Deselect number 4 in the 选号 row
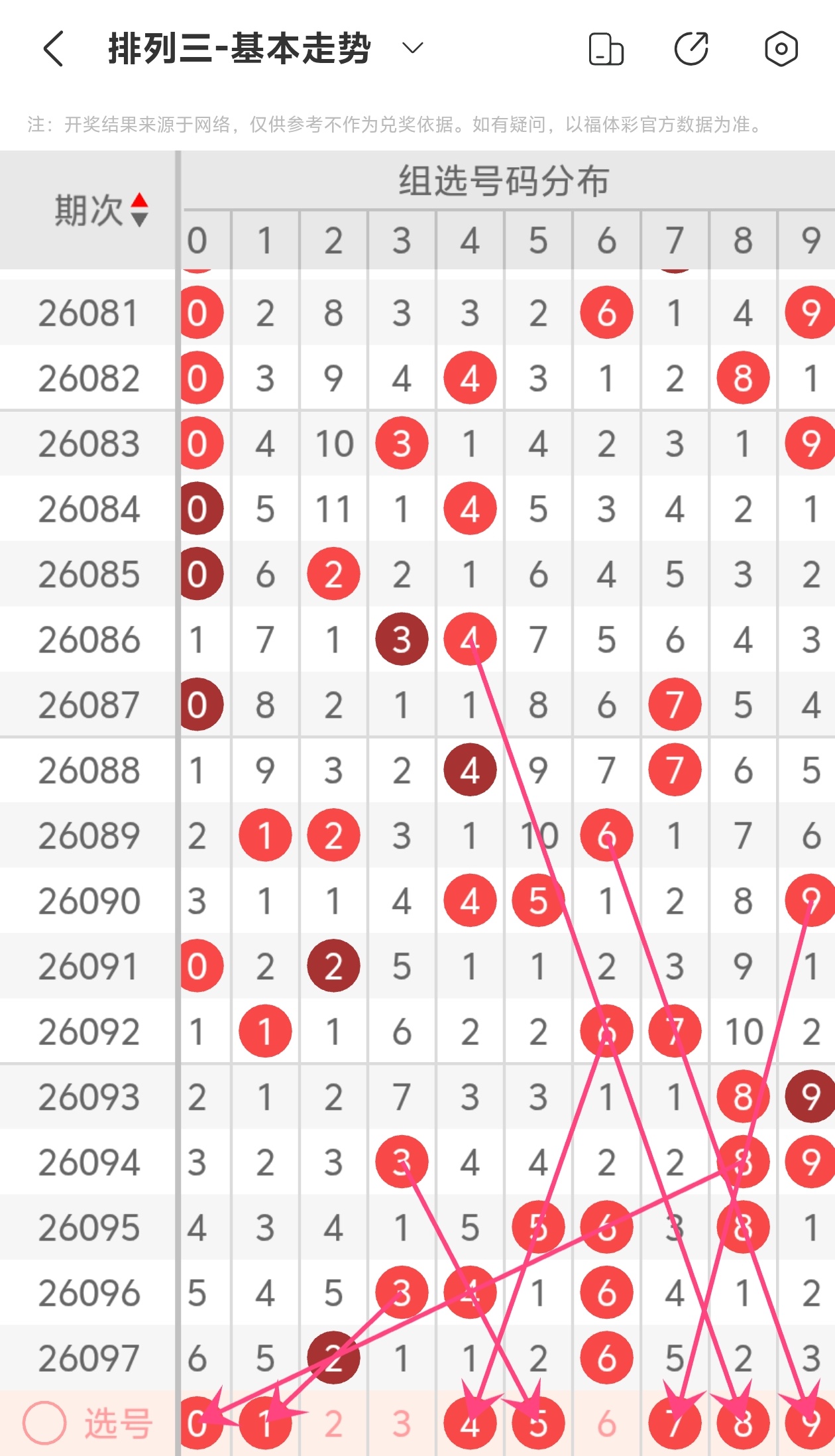Image resolution: width=835 pixels, height=1456 pixels. [x=470, y=1423]
